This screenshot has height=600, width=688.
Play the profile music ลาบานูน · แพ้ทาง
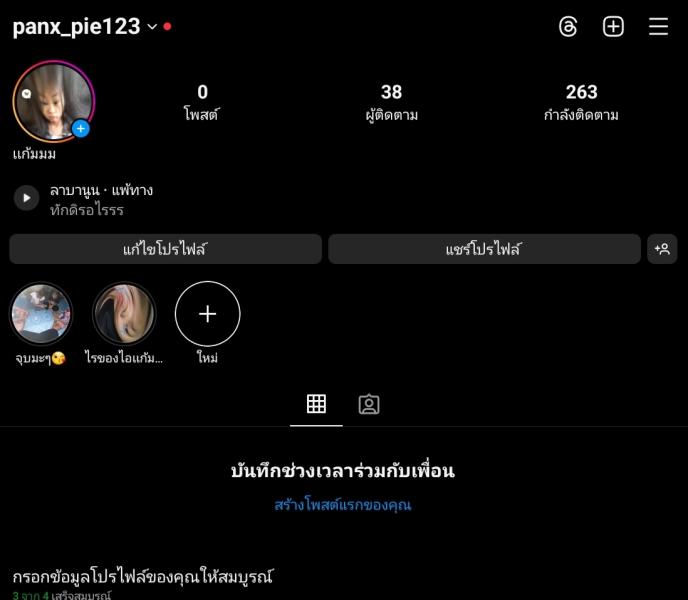[26, 198]
